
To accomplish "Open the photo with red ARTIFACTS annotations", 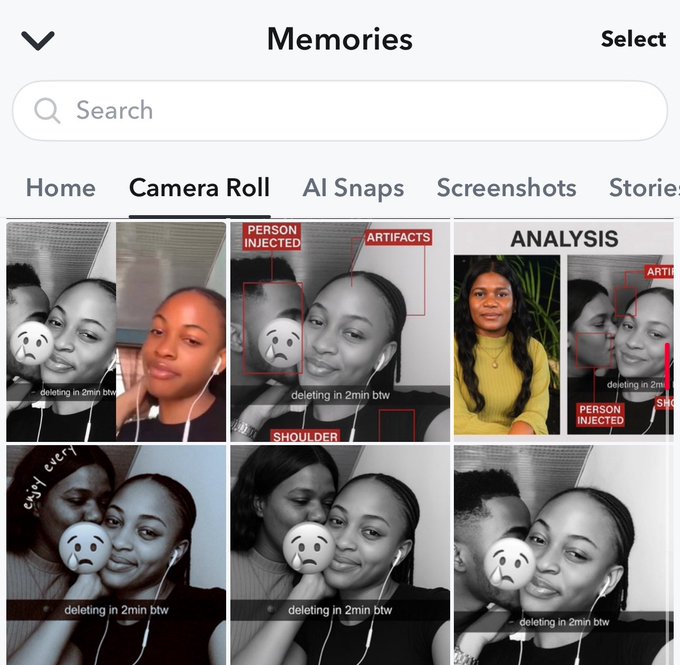I will 340,332.
